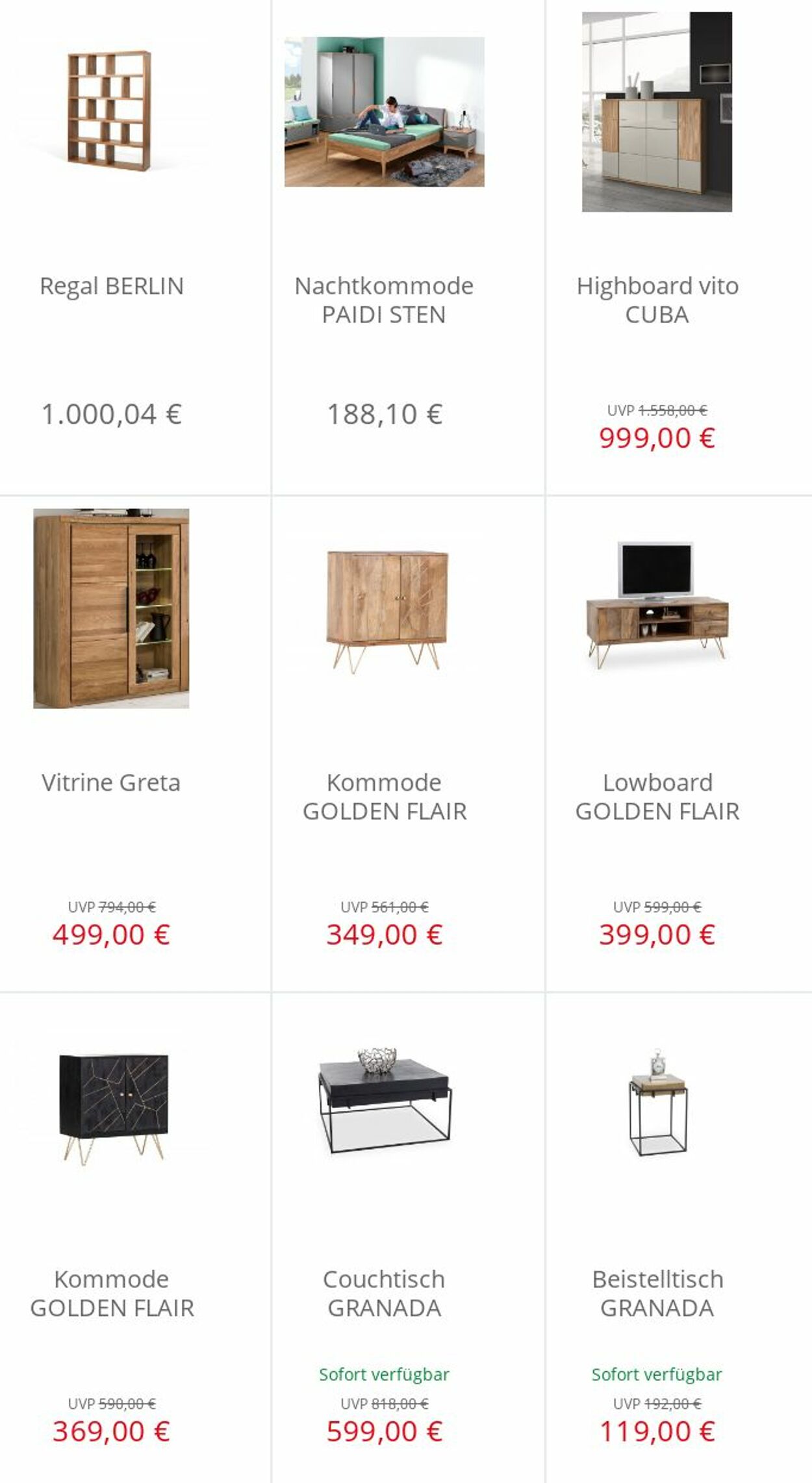Open Beistelltisch GRANADA product card
Viewport: 812px width, 1483px height.
pyautogui.click(x=657, y=1293)
